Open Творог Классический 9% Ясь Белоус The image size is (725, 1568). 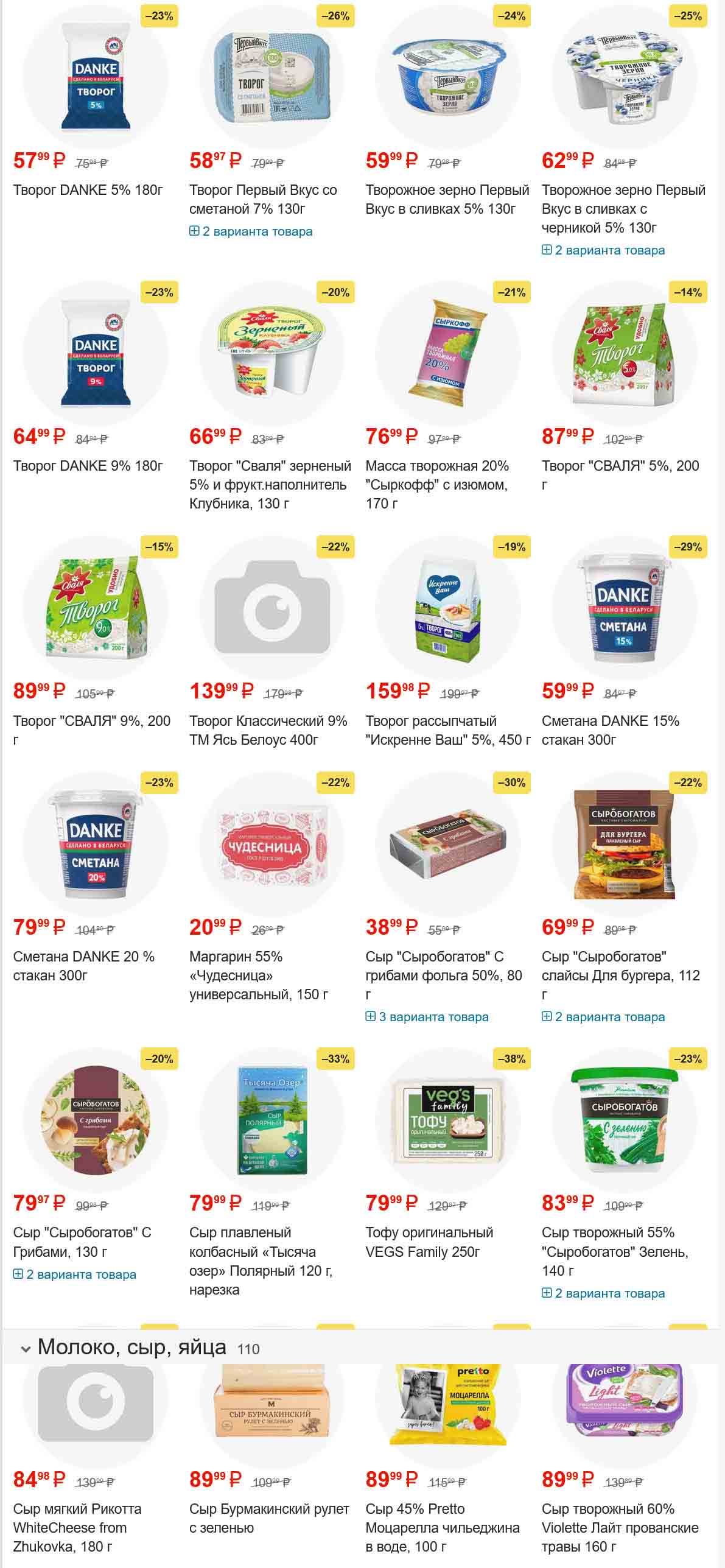[268, 730]
